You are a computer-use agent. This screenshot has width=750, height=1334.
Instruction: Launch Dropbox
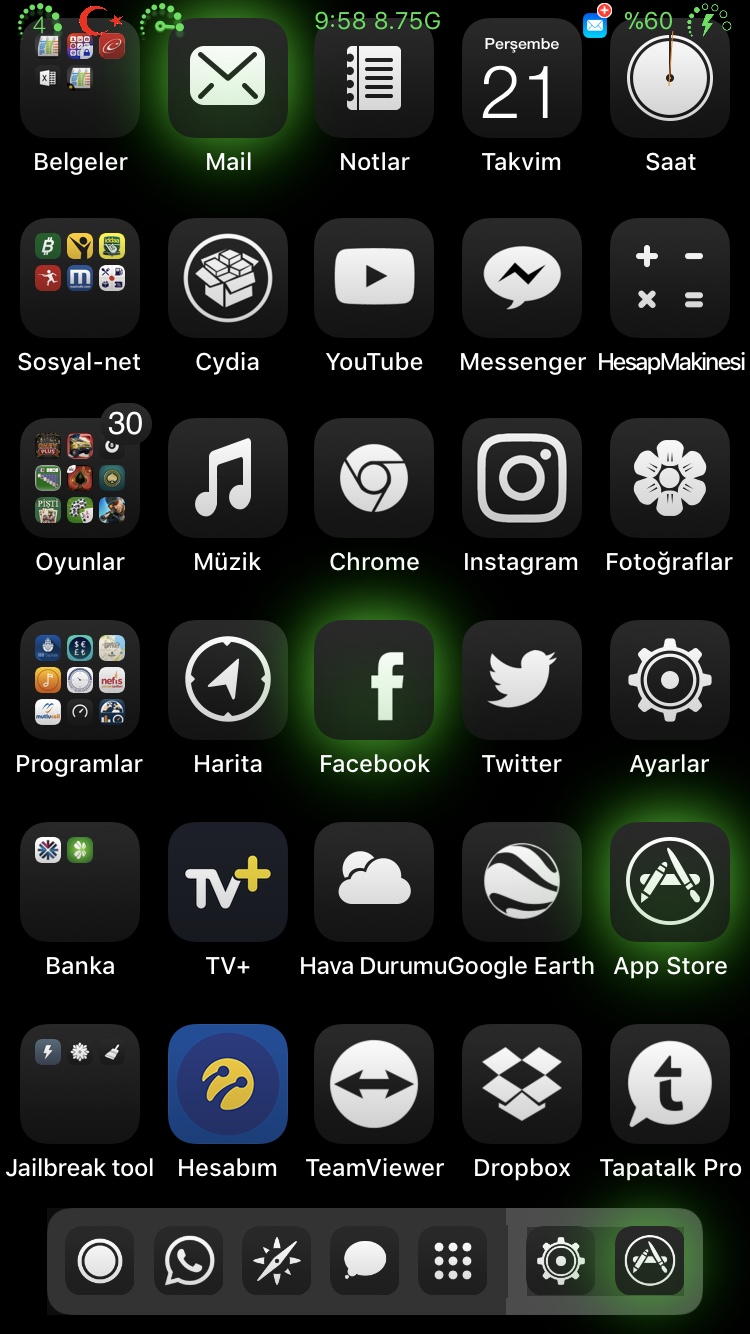521,1084
